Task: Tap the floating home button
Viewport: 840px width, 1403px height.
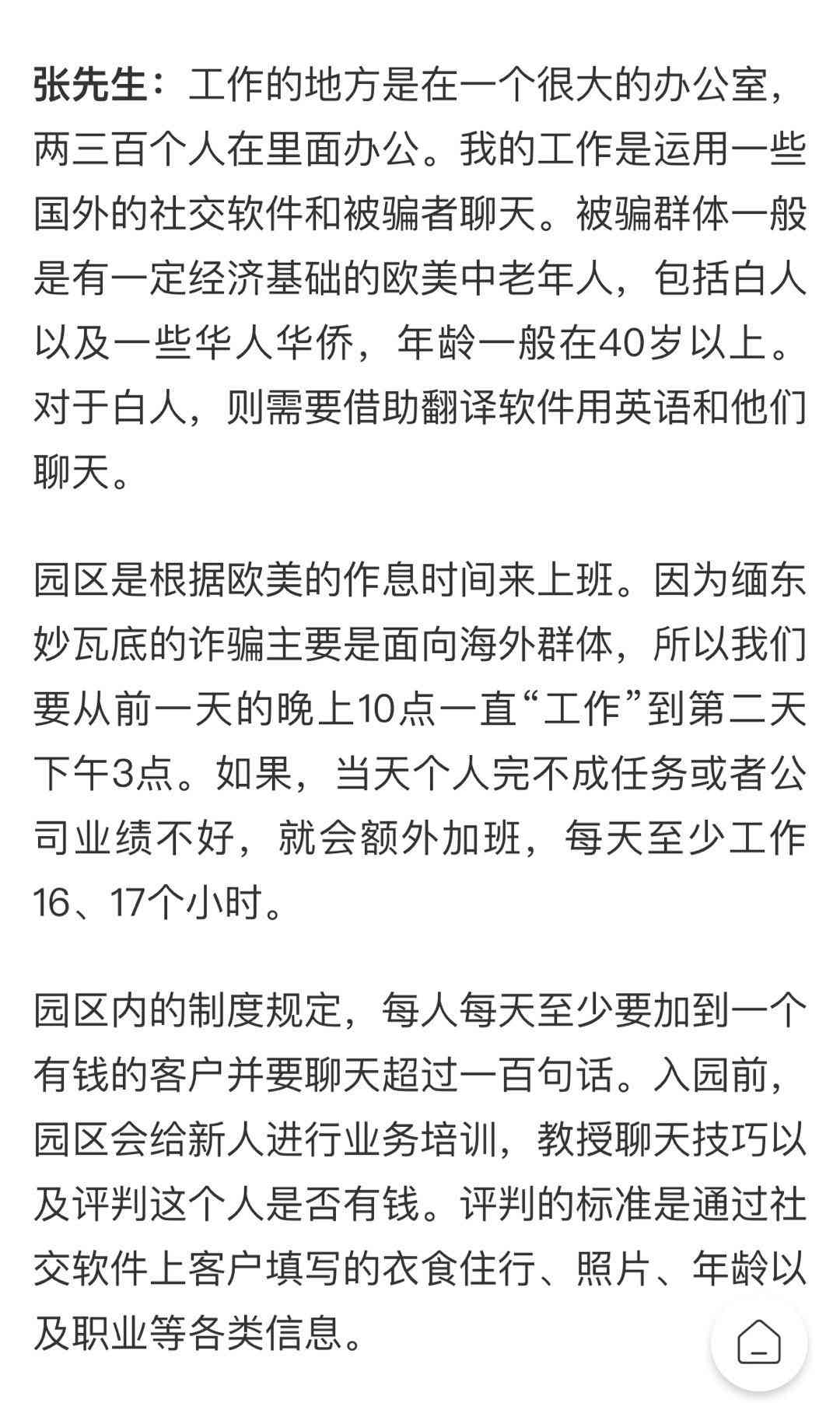Action: tap(759, 1342)
